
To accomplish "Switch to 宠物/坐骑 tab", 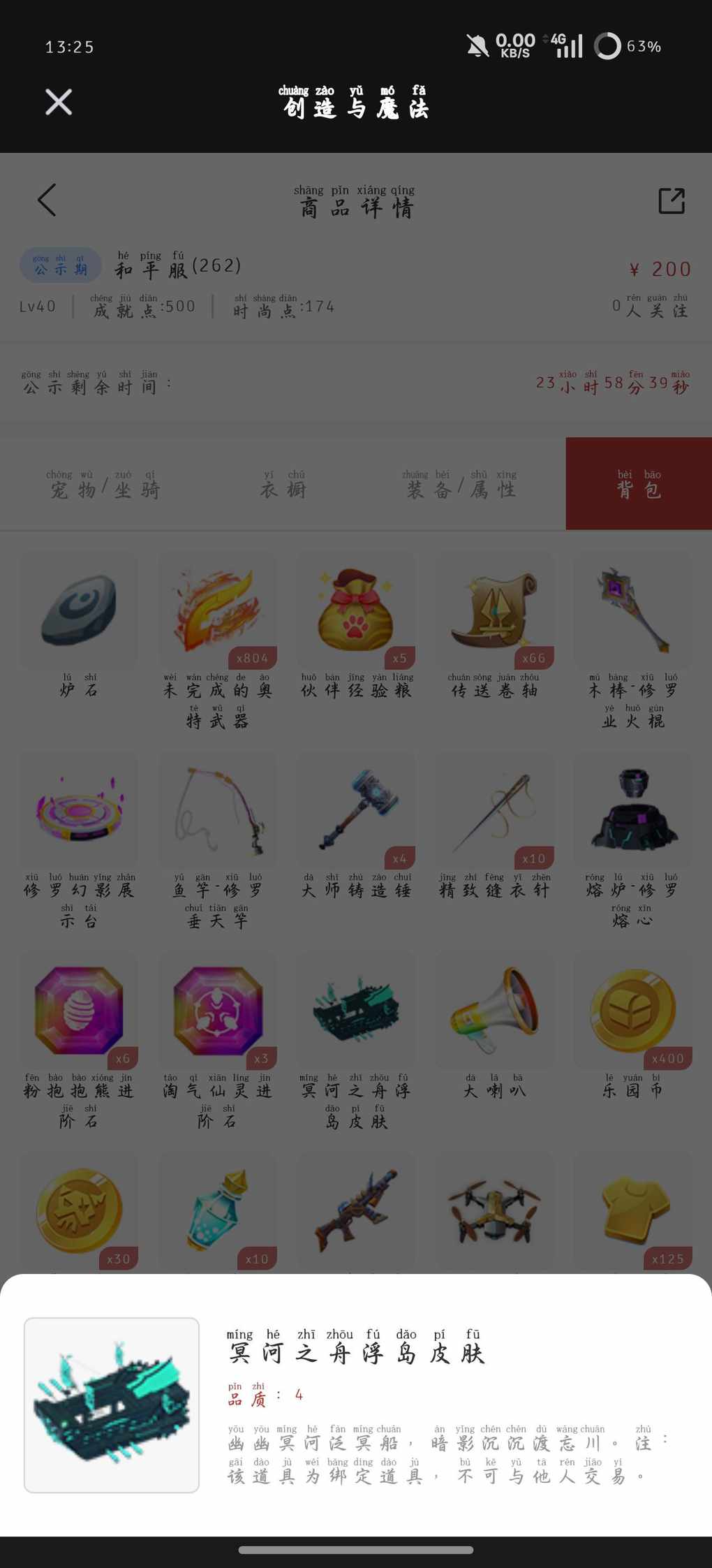I will tap(105, 484).
